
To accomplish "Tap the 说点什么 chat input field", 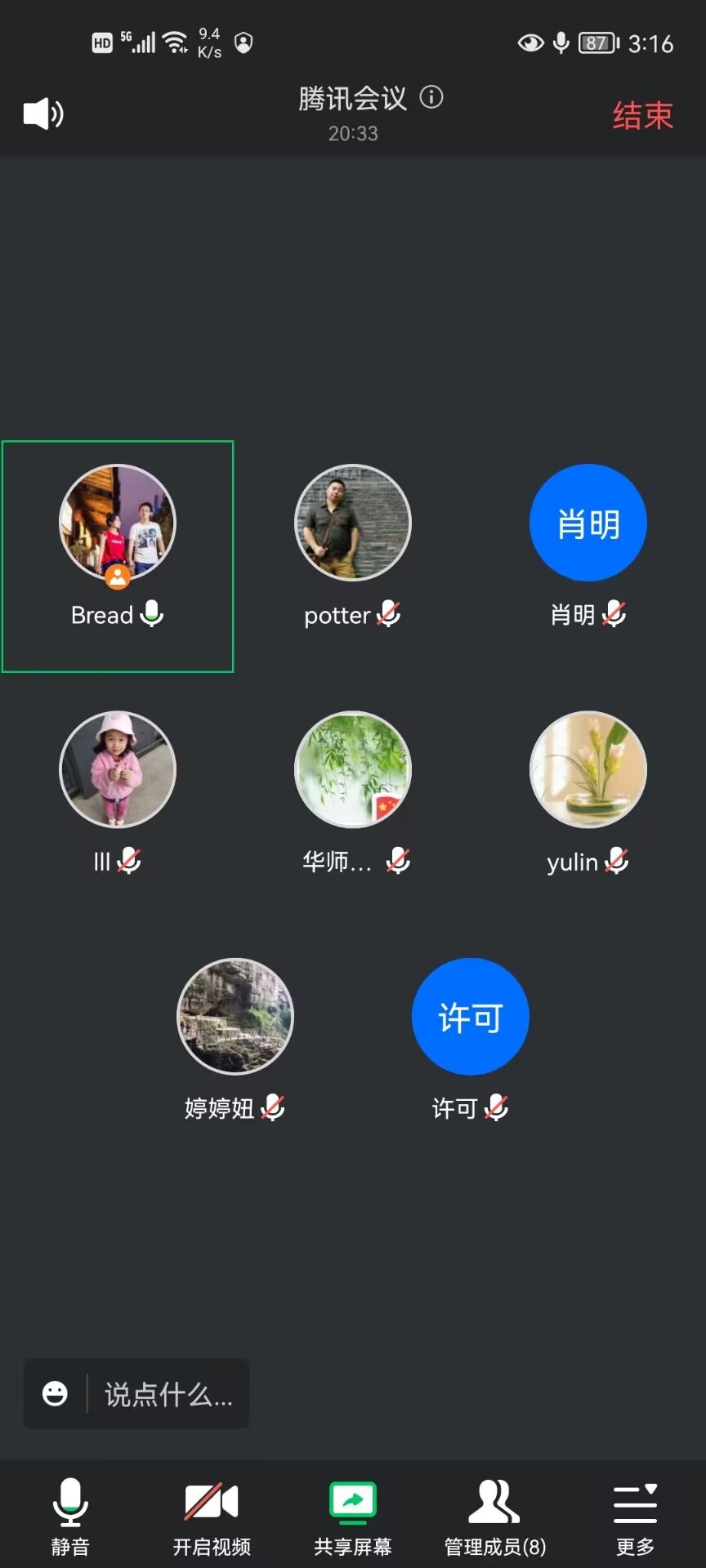I will pos(168,1393).
